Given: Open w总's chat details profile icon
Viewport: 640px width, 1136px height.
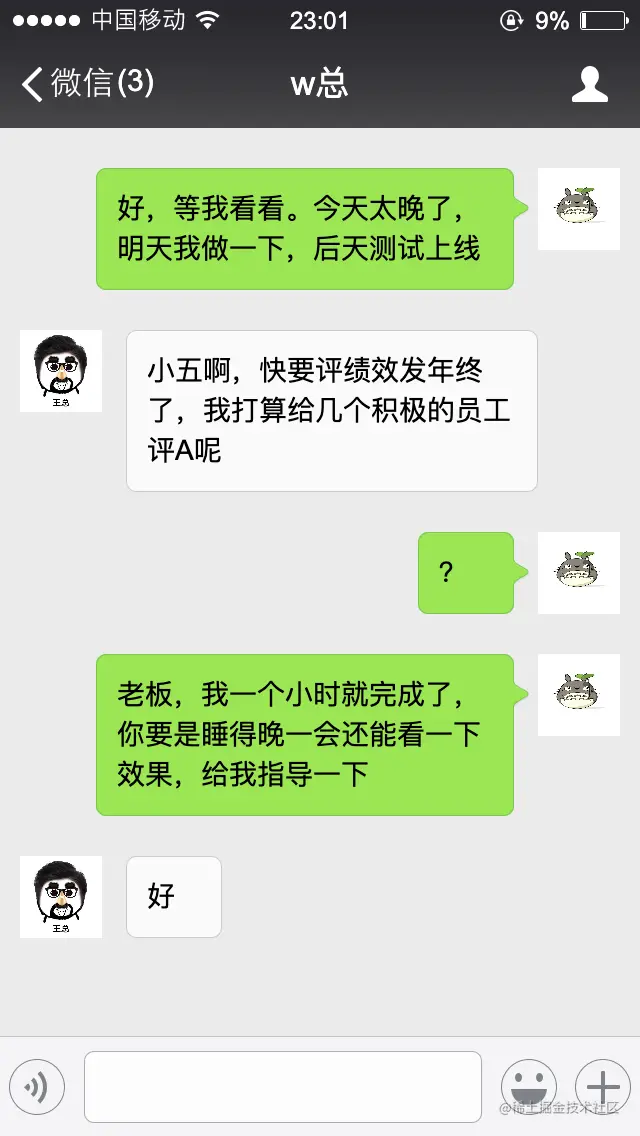Looking at the screenshot, I should coord(589,84).
